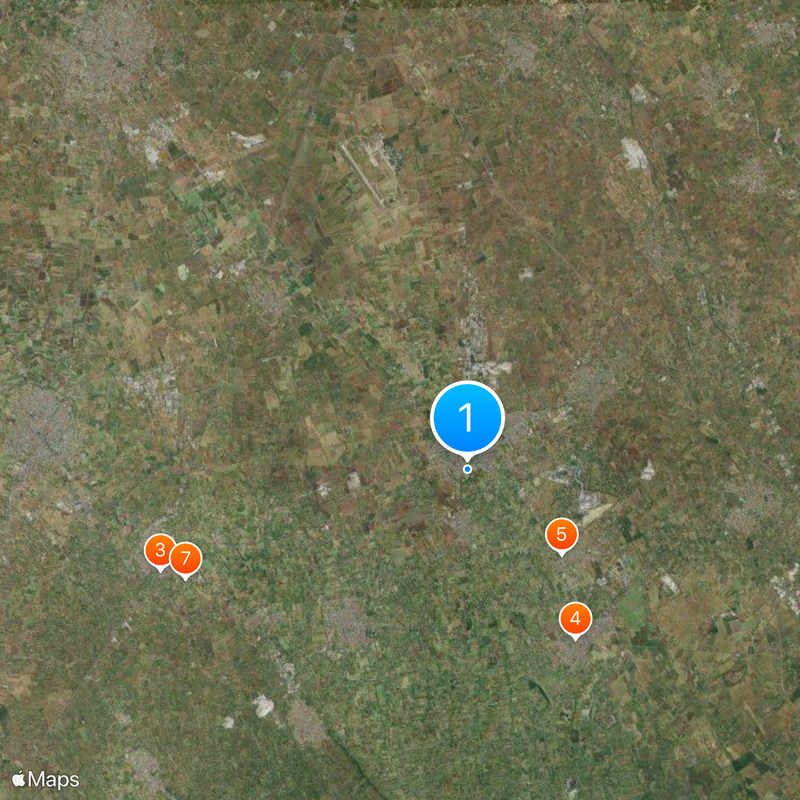800x800 pixels.
Task: Open map pin number 4
Action: coord(574,619)
